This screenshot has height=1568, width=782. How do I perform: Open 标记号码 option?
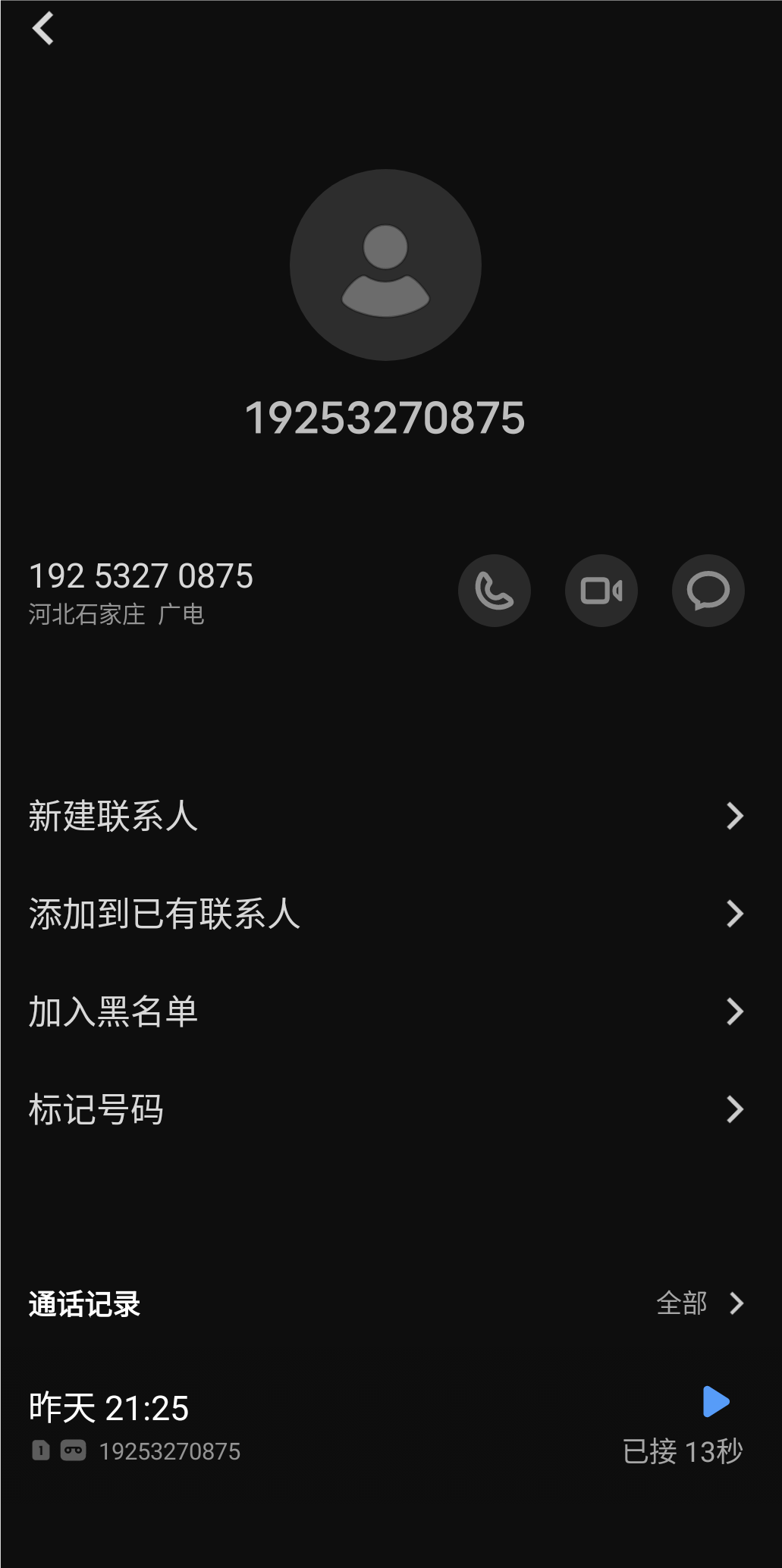(x=391, y=1109)
